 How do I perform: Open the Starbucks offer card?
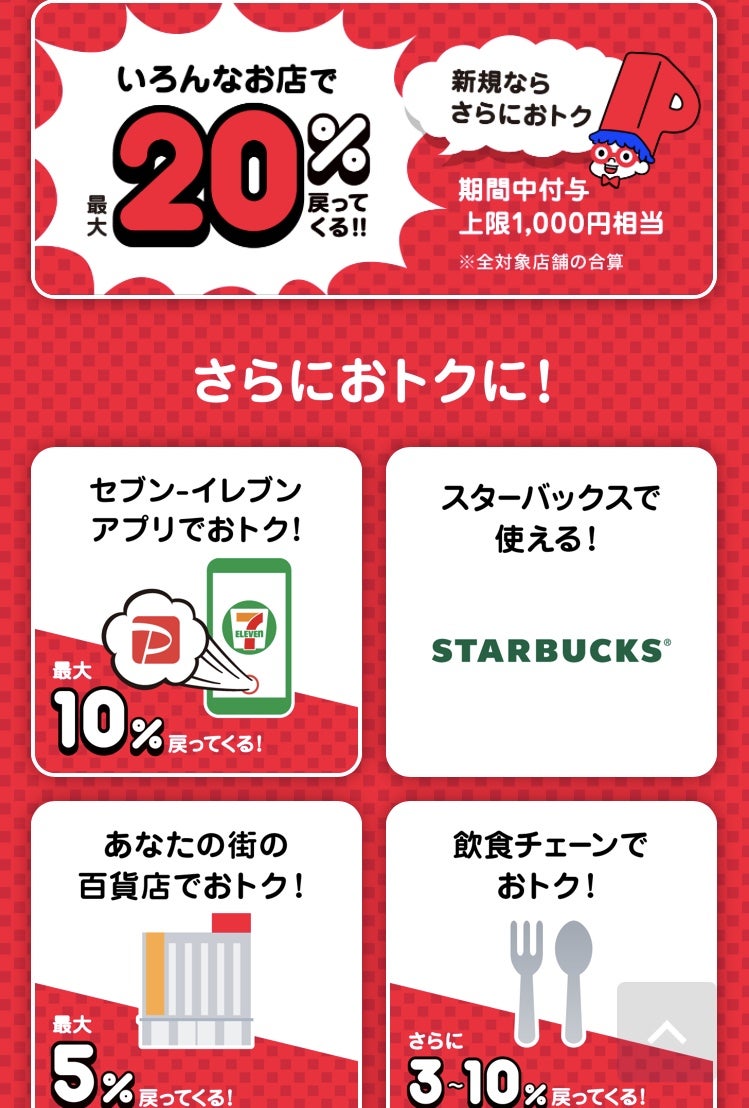551,611
